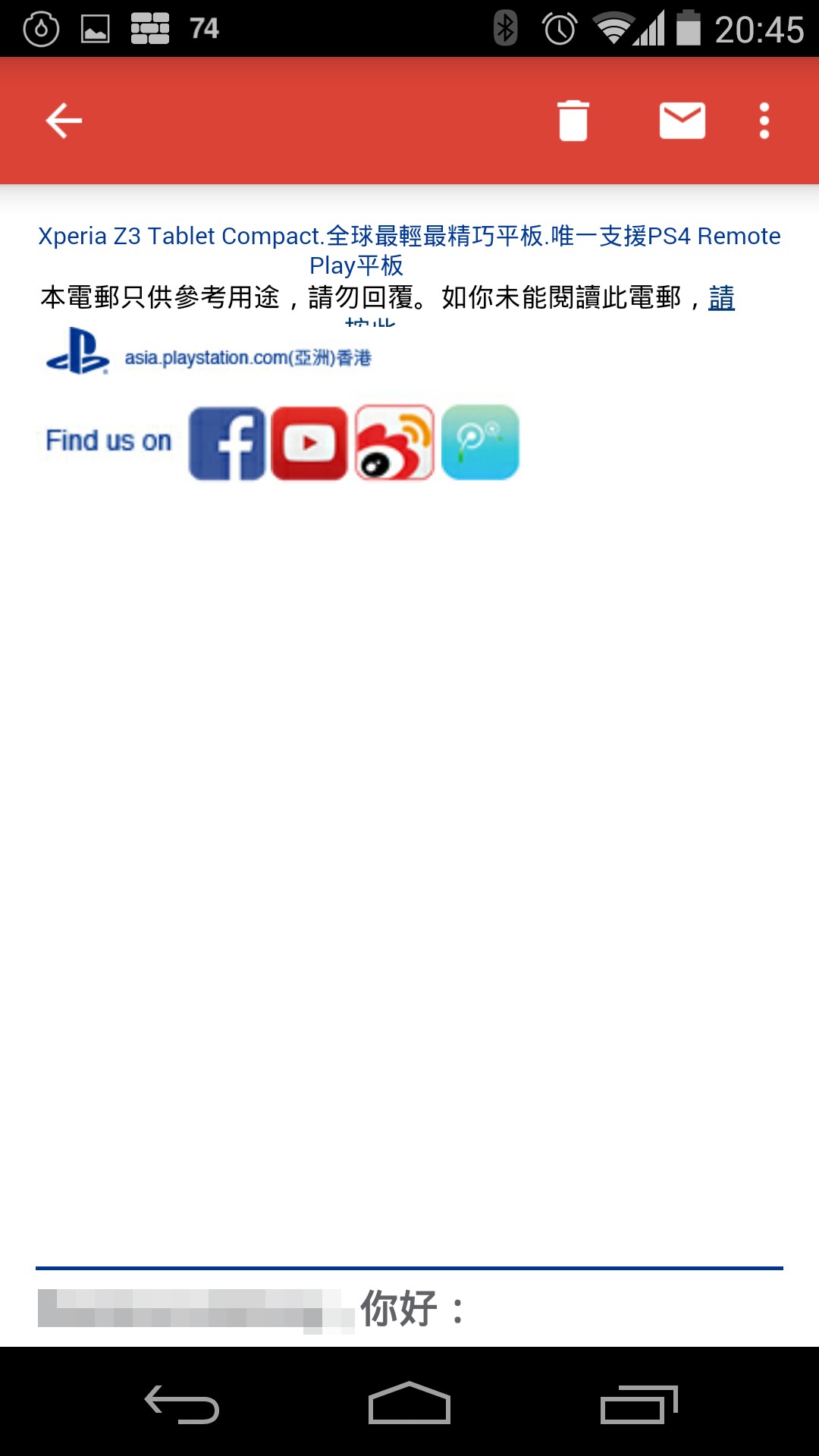819x1456 pixels.
Task: Open the asia.playstation.com link
Action: pyautogui.click(x=247, y=357)
